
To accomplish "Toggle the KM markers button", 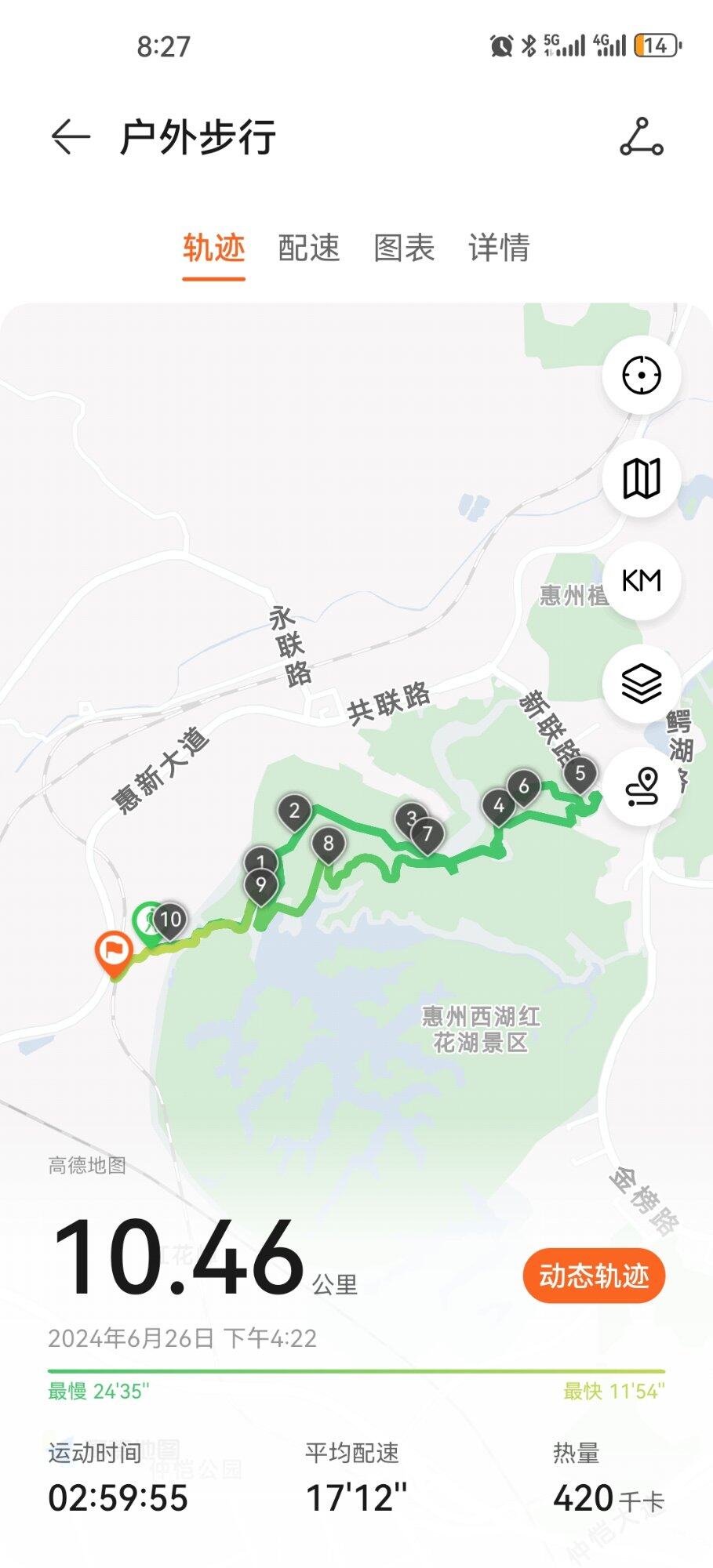I will coord(642,581).
